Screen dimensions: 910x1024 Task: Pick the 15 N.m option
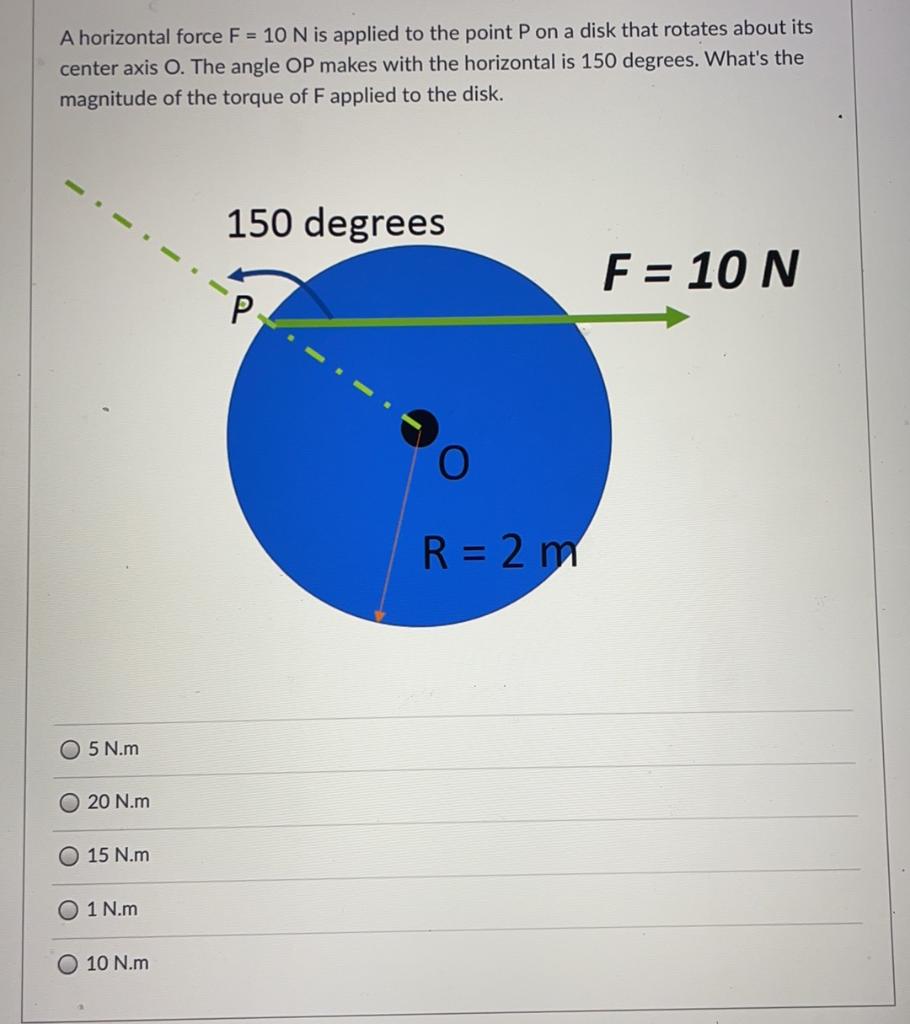(x=72, y=856)
